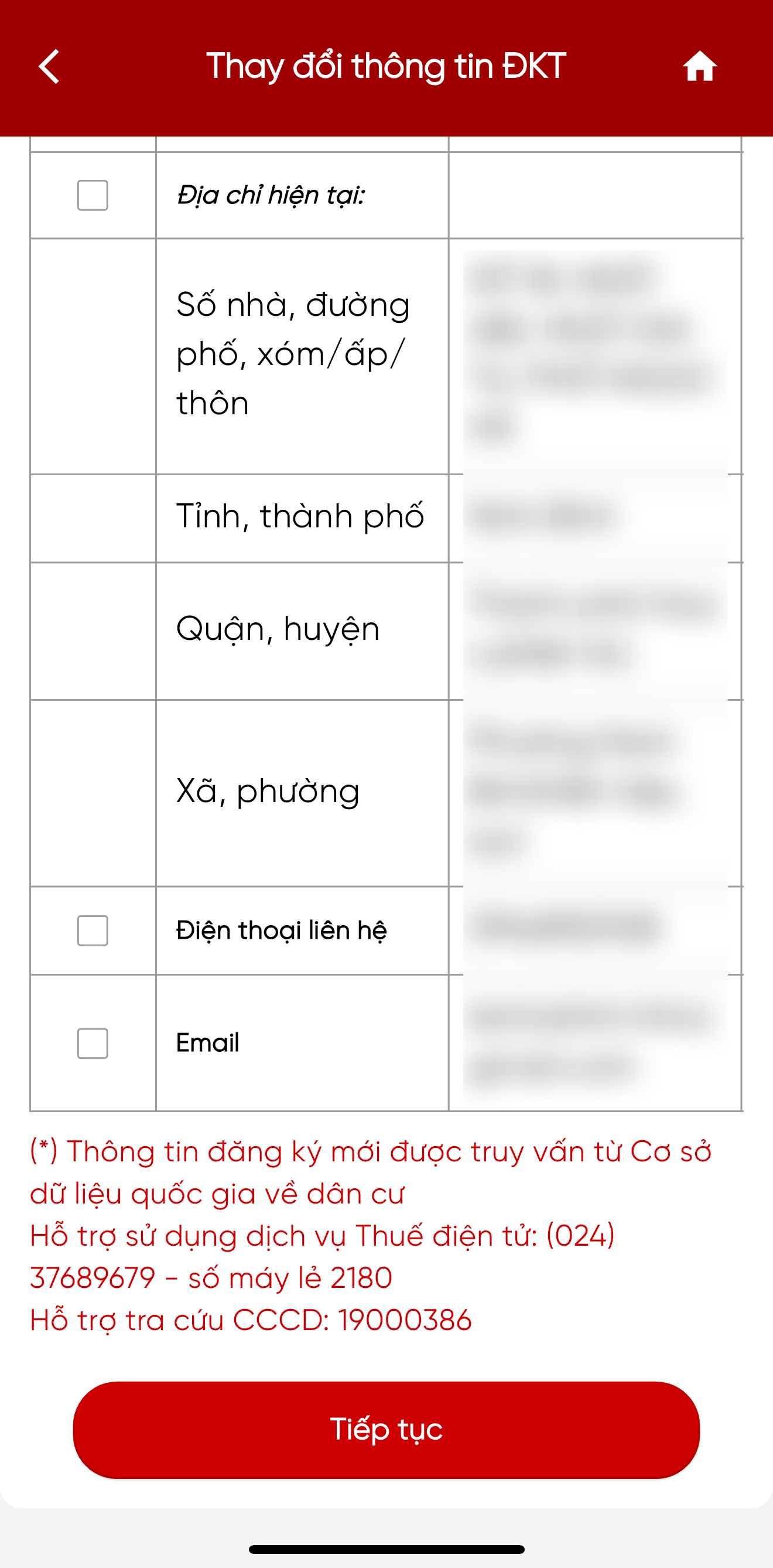Select the Email checkbox
Image resolution: width=773 pixels, height=1568 pixels.
pos(93,1042)
